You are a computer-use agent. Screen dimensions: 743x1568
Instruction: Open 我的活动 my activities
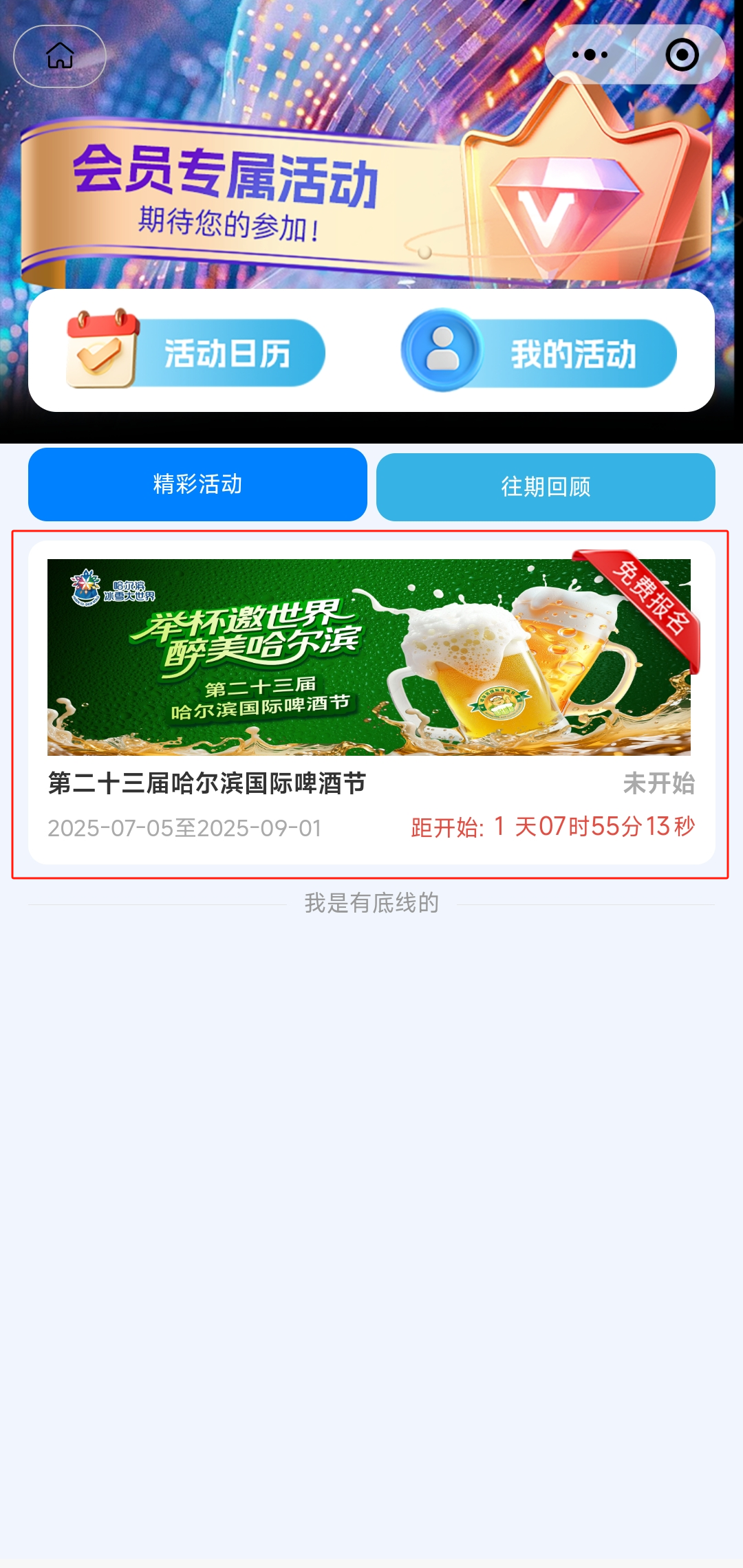click(540, 352)
